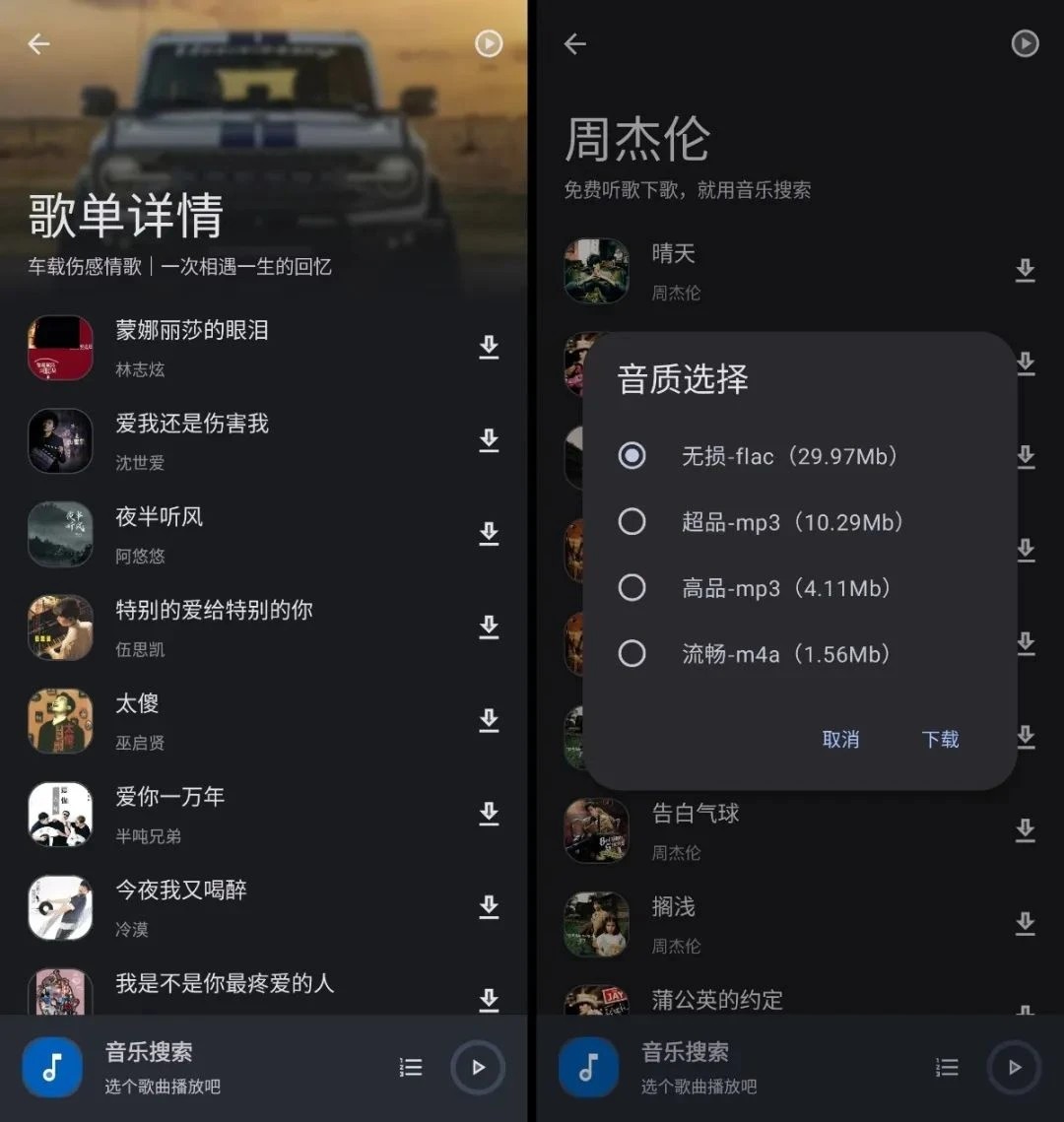
Task: Play all songs in the 歌单详情 playlist
Action: point(489,44)
